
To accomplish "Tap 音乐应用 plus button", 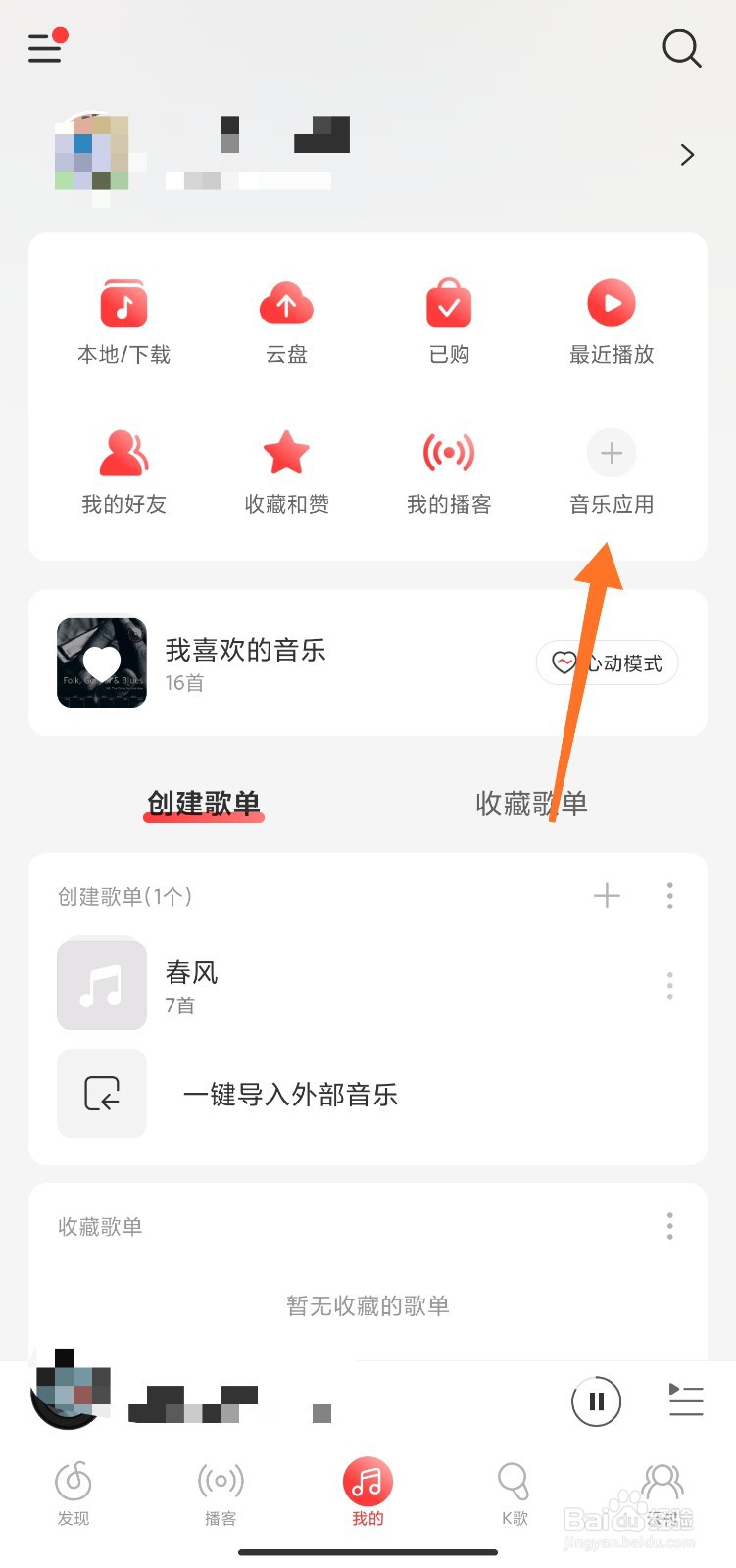I will [612, 454].
